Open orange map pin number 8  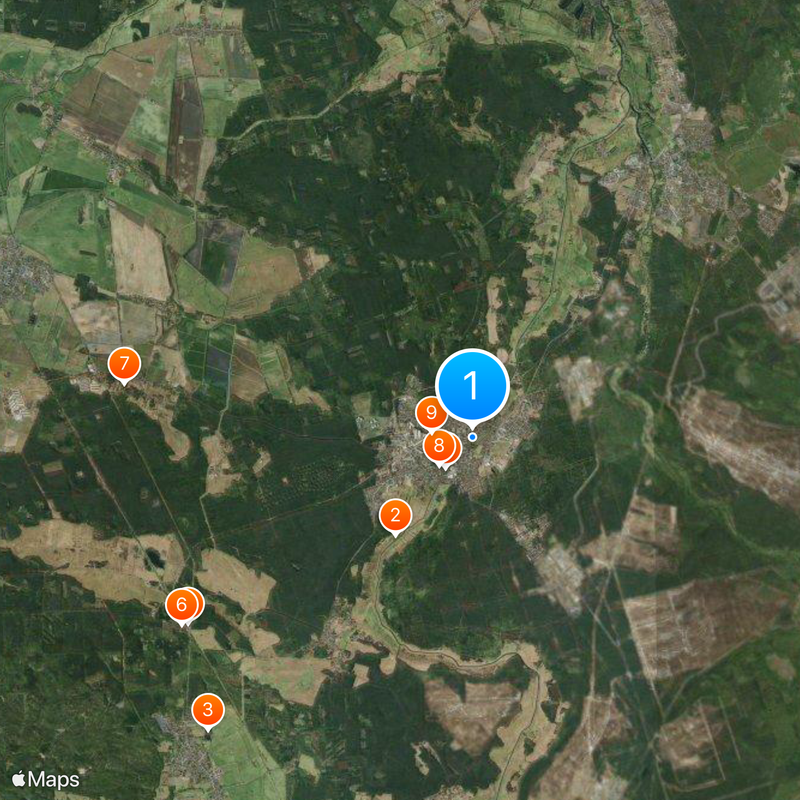pos(438,445)
